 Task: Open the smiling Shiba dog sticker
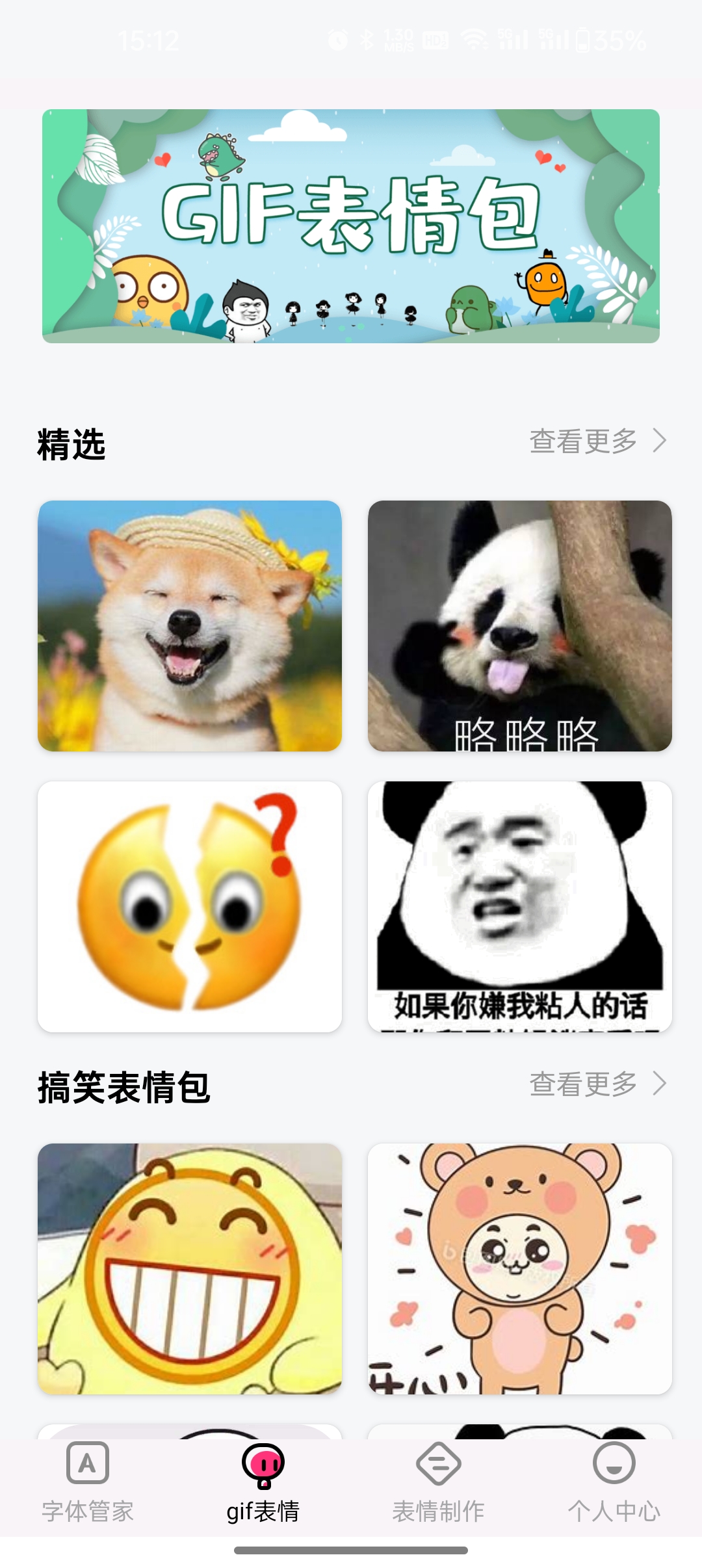pyautogui.click(x=190, y=625)
